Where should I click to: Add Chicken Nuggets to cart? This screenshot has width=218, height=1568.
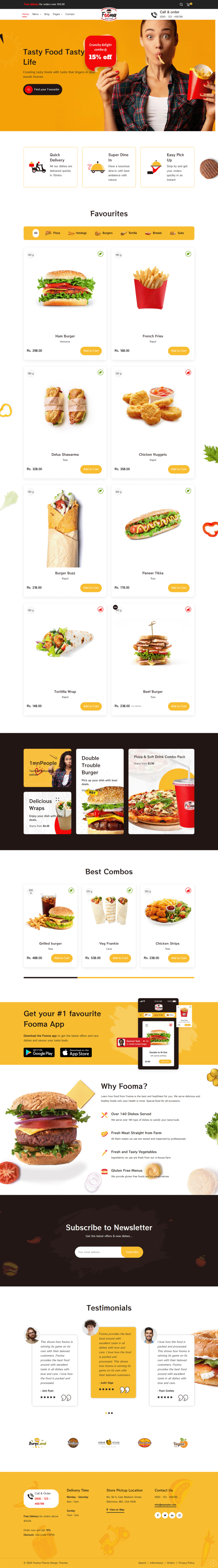click(x=179, y=469)
